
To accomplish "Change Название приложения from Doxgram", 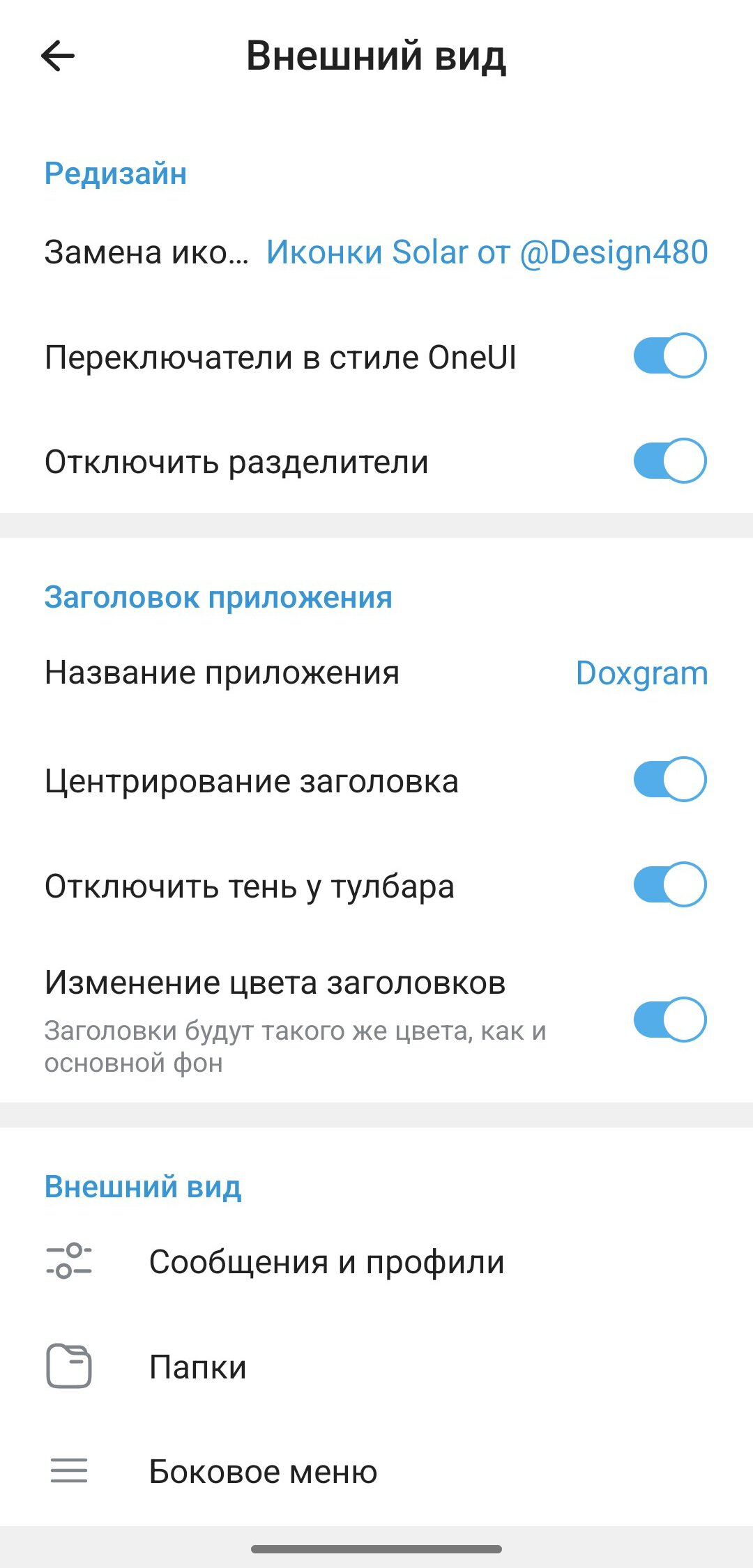I will click(376, 673).
